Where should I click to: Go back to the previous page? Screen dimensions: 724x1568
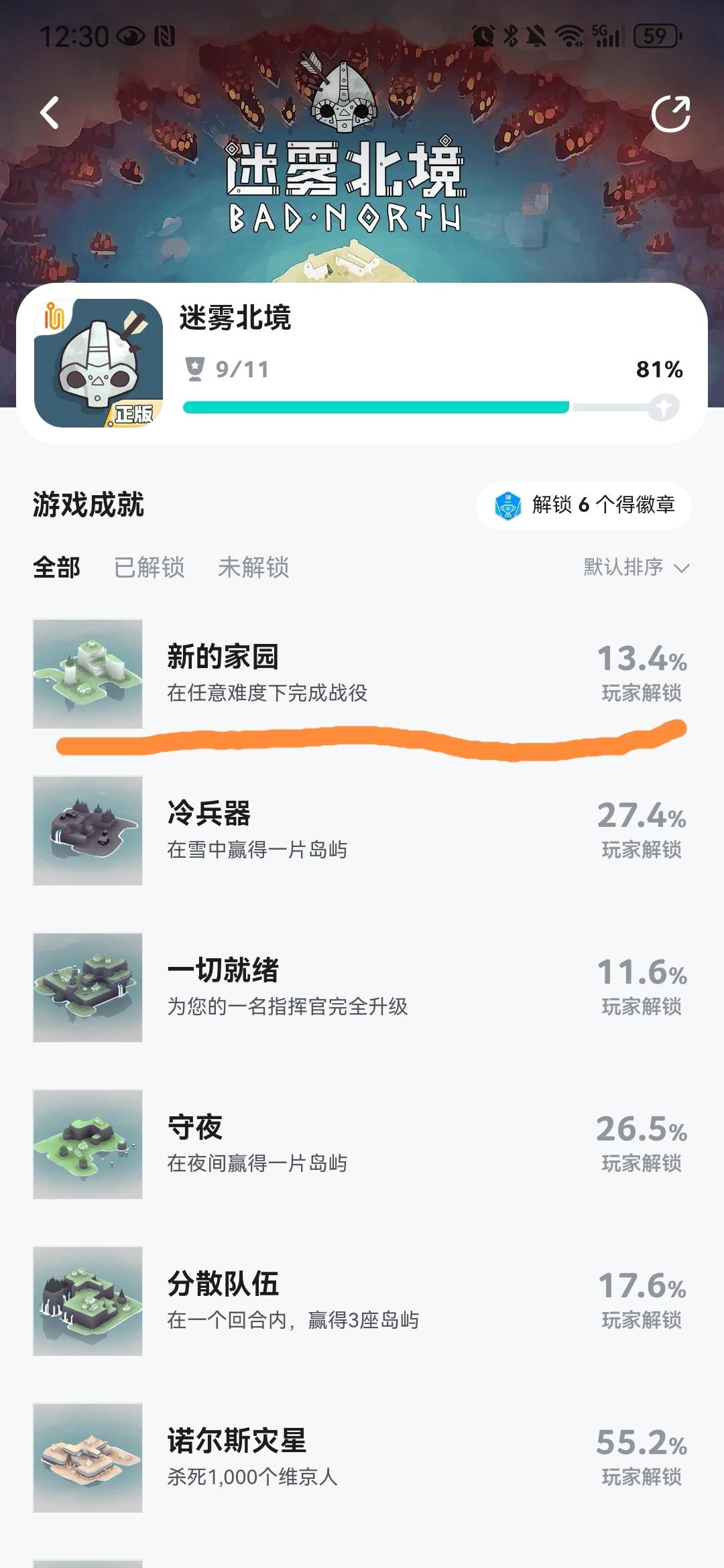[x=50, y=113]
